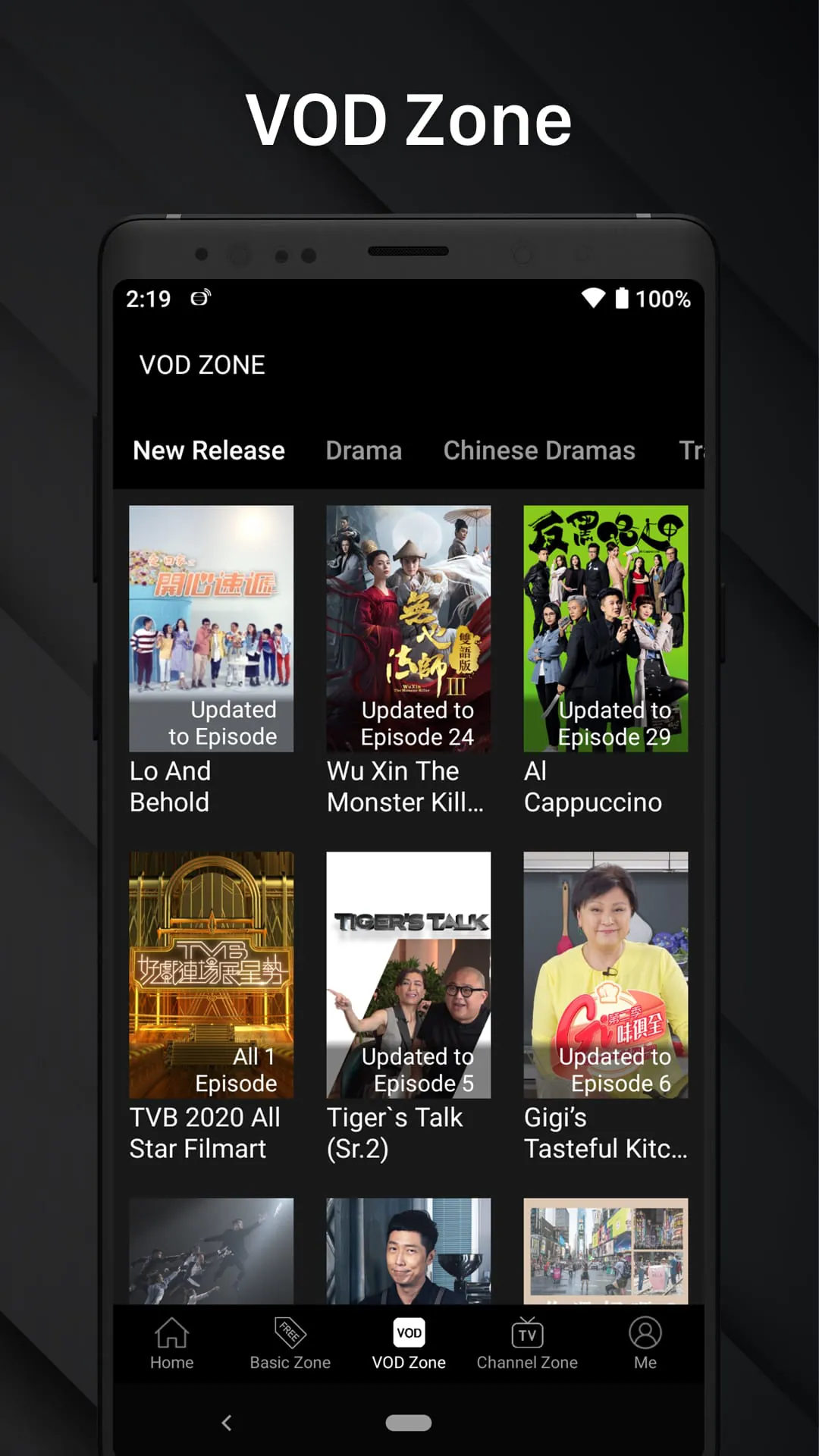Switch to the Drama tab
This screenshot has width=819, height=1456.
(364, 450)
